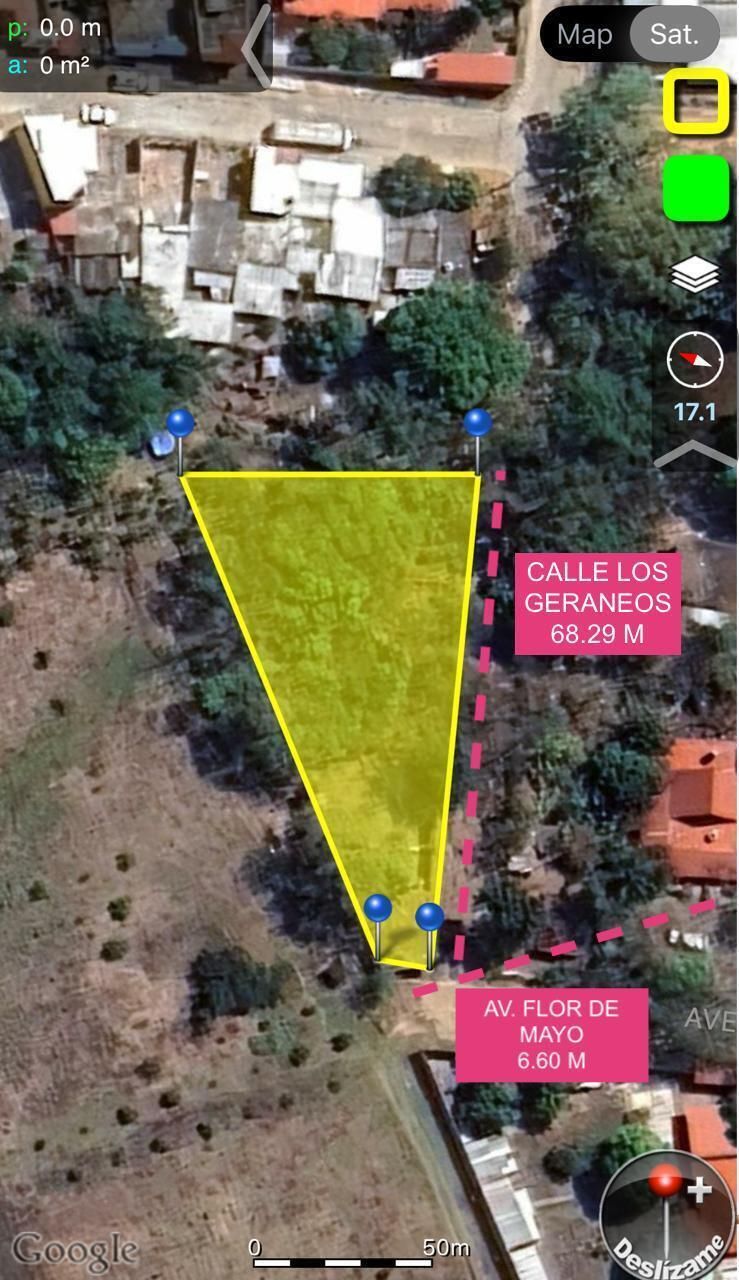Collapse the perimeter and area info panel

point(256,45)
